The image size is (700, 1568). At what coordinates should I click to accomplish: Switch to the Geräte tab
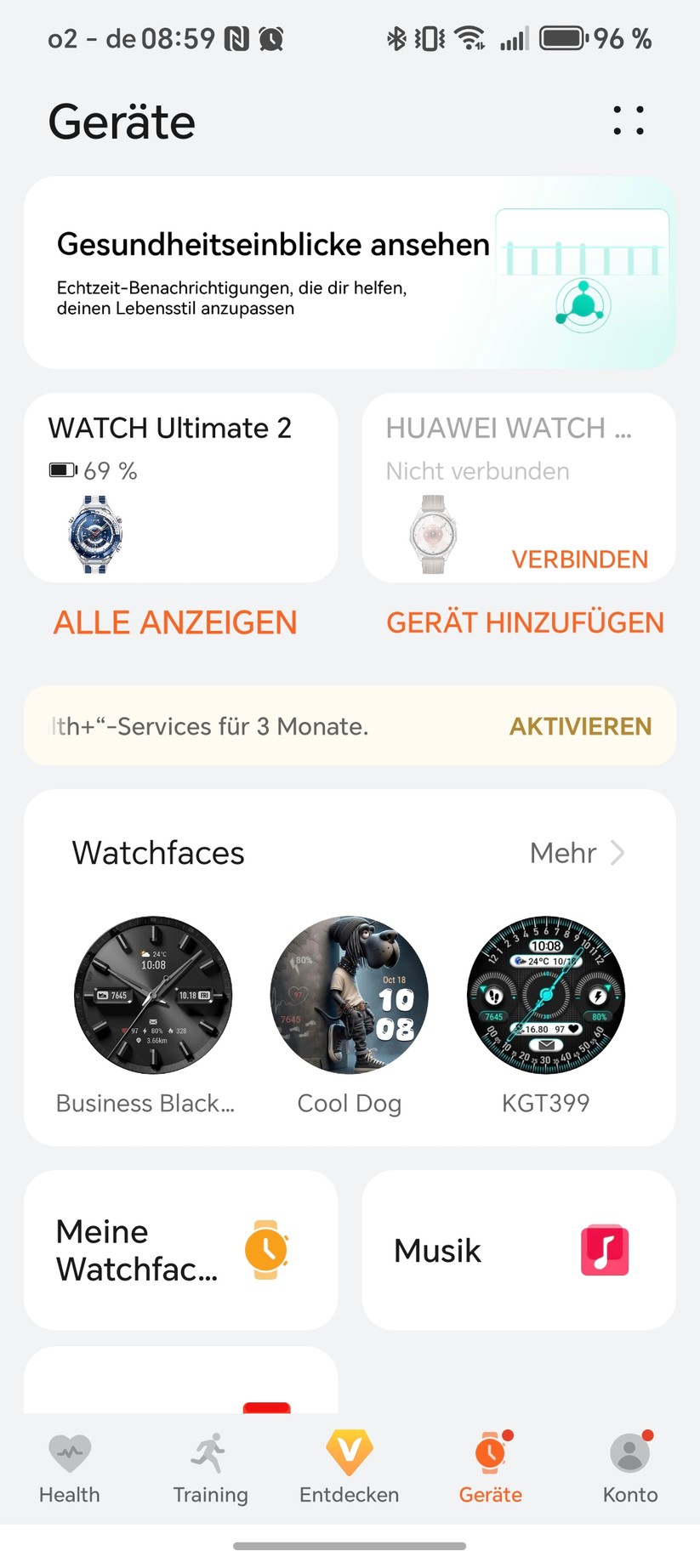[490, 1471]
